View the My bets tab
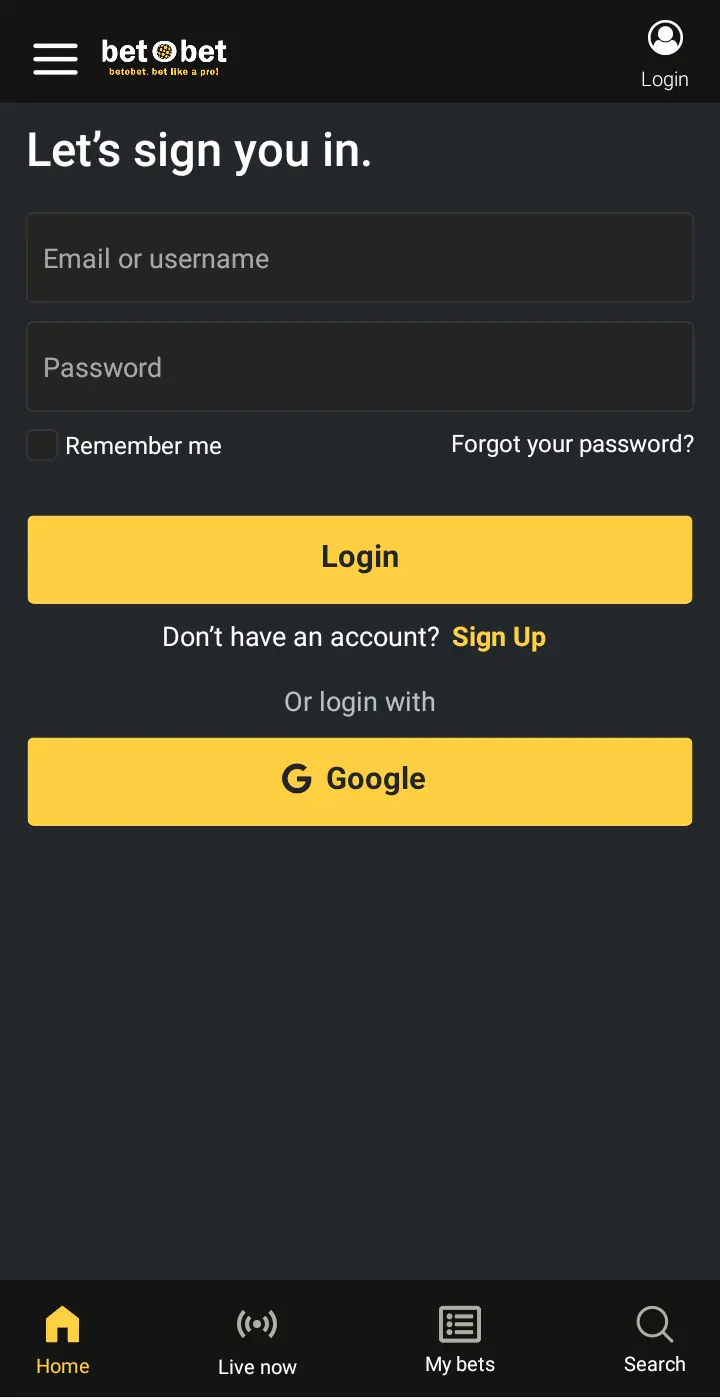The image size is (720, 1400). pyautogui.click(x=460, y=1340)
